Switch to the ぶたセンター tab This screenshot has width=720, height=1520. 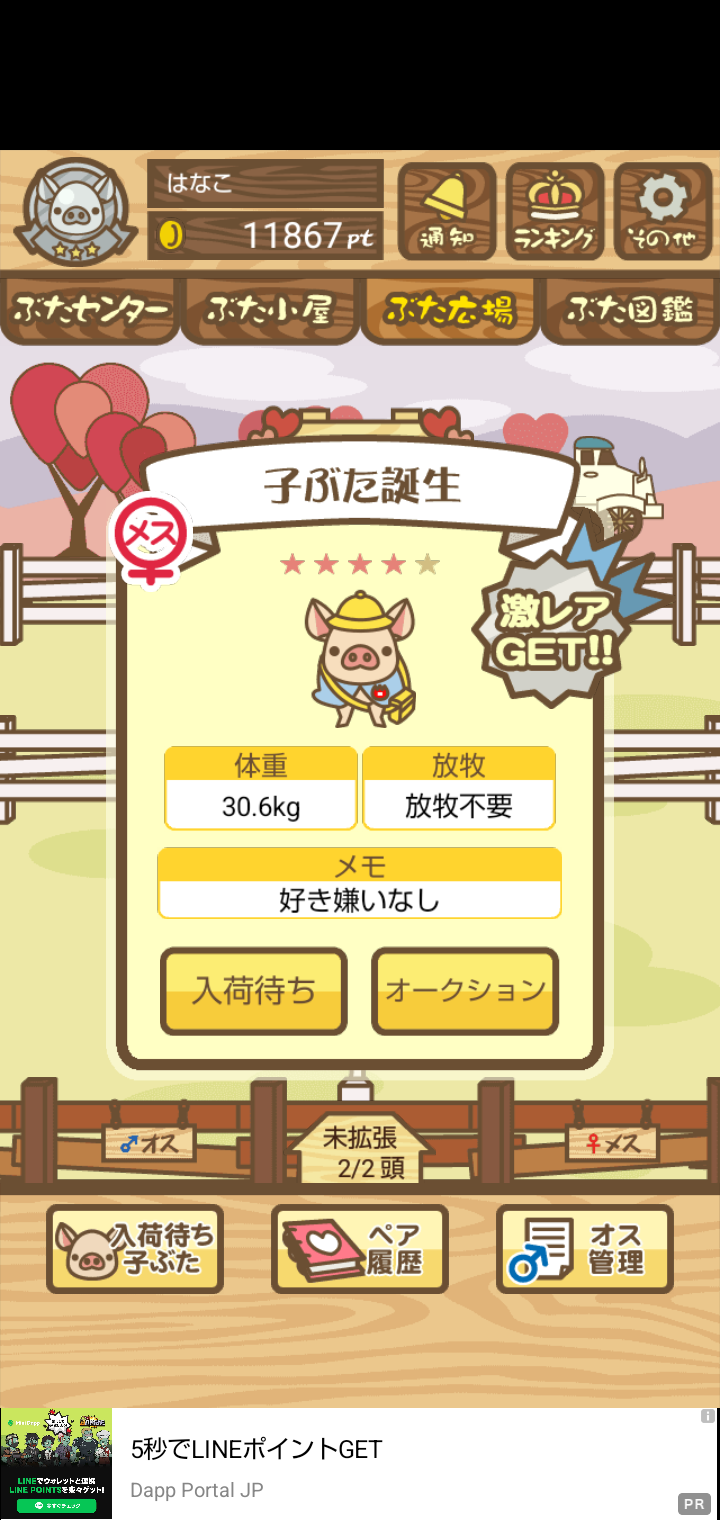pos(90,310)
